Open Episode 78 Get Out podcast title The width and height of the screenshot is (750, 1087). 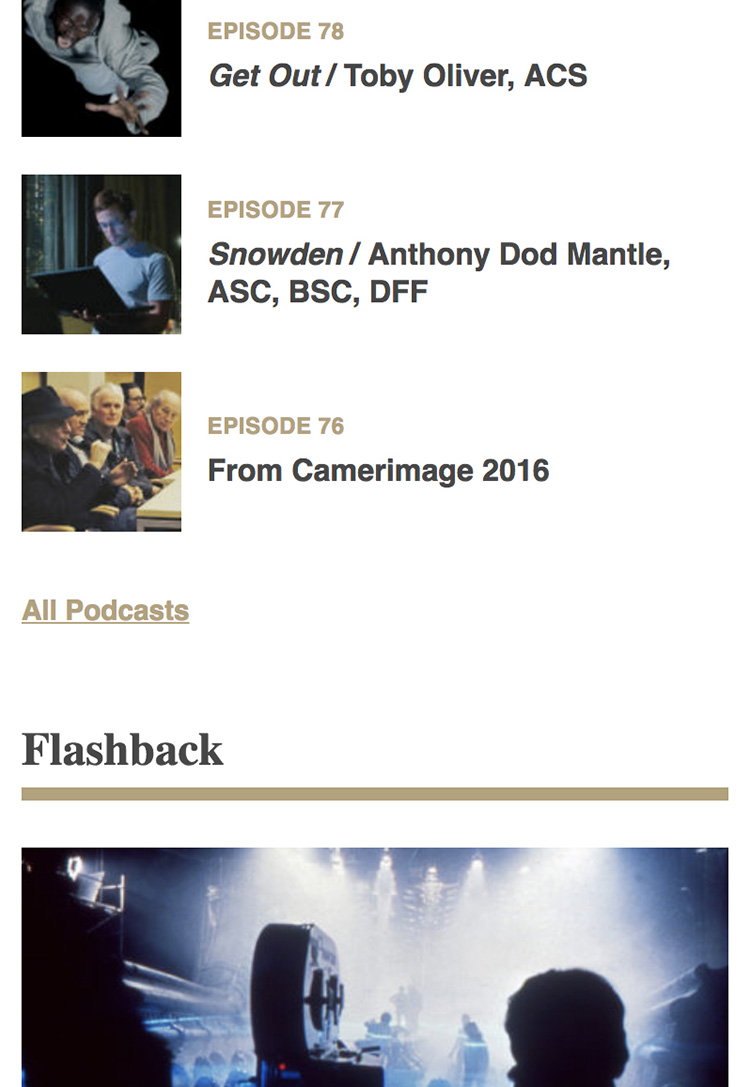[397, 76]
